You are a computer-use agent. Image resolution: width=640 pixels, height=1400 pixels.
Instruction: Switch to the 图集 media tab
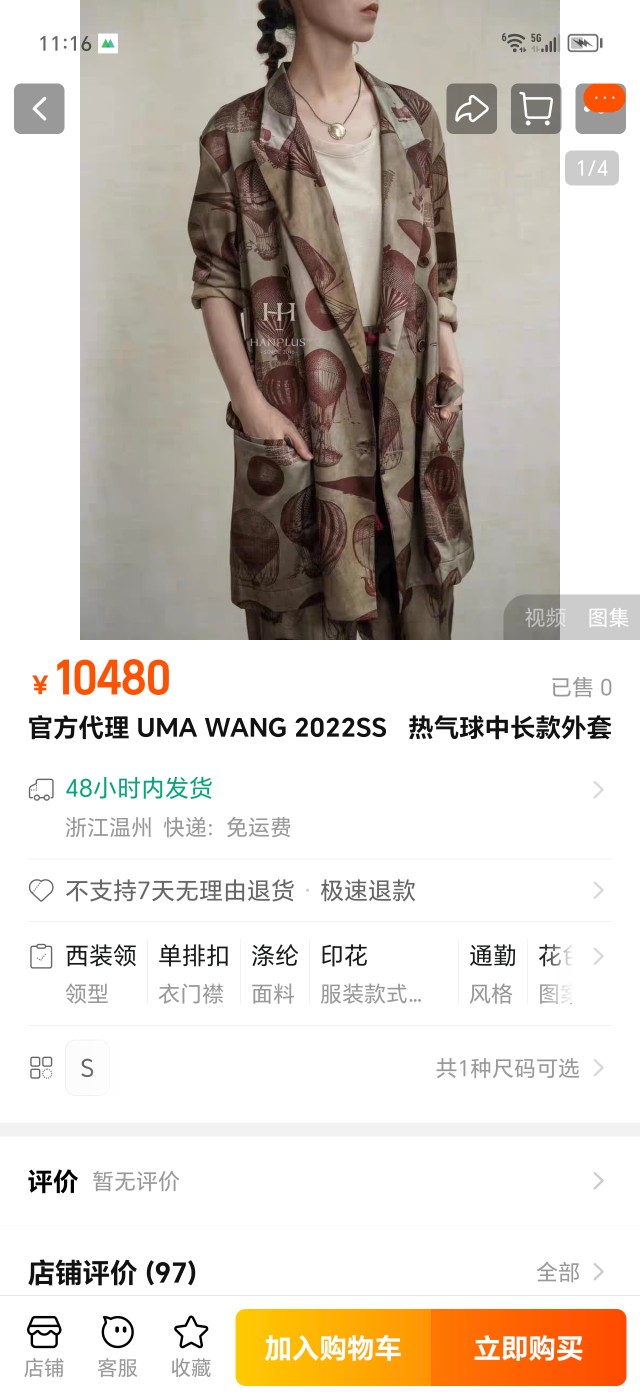pos(608,618)
